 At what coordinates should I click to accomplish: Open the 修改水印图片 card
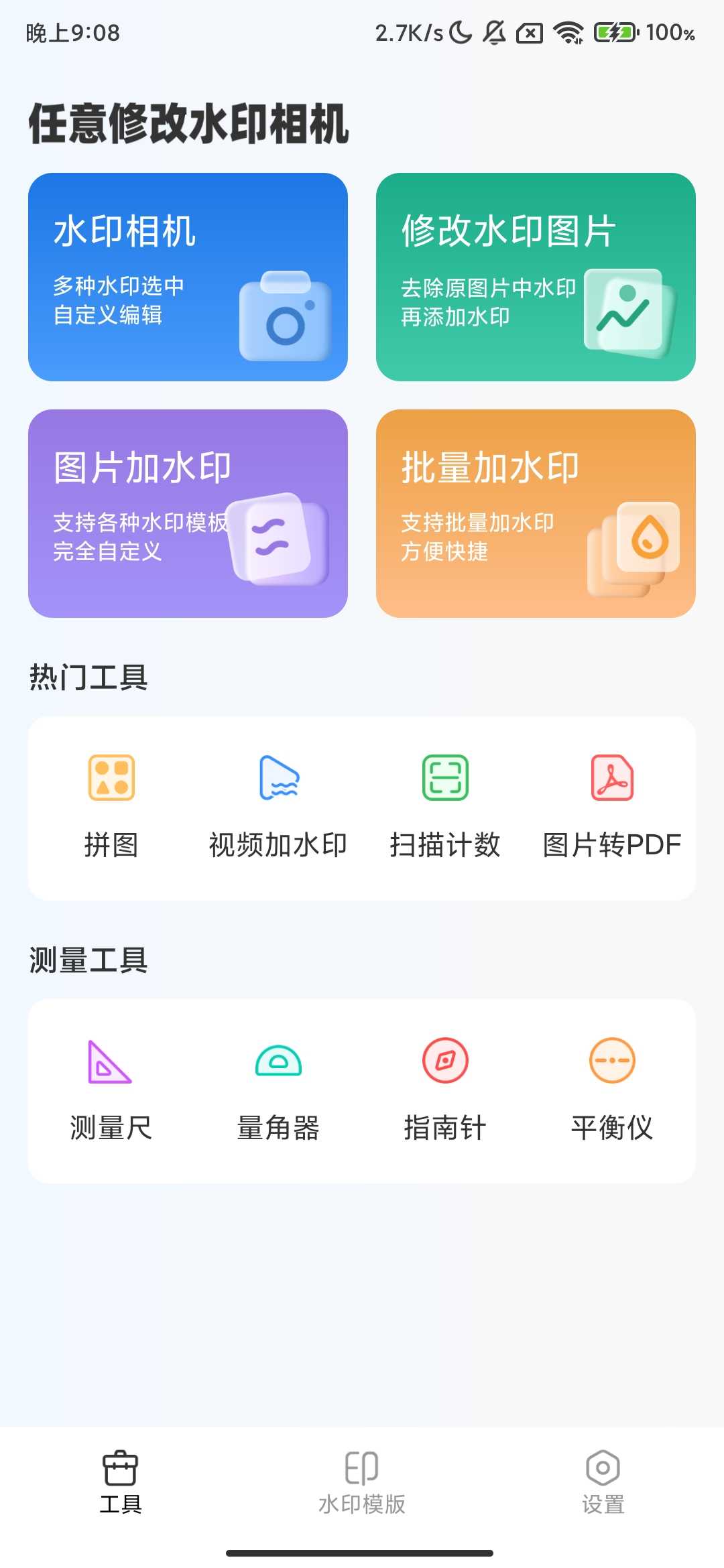pyautogui.click(x=536, y=277)
